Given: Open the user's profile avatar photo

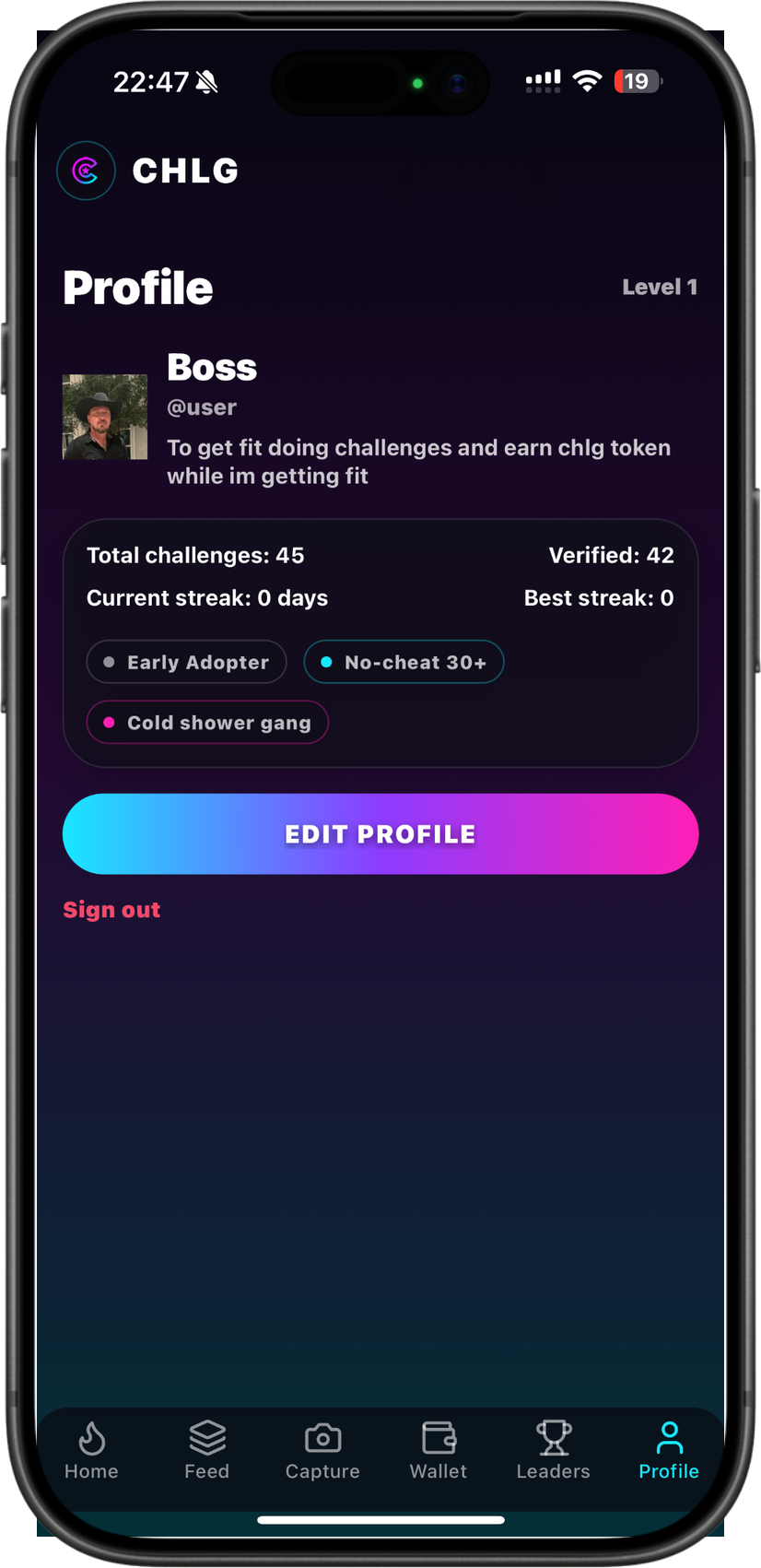Looking at the screenshot, I should pos(104,417).
